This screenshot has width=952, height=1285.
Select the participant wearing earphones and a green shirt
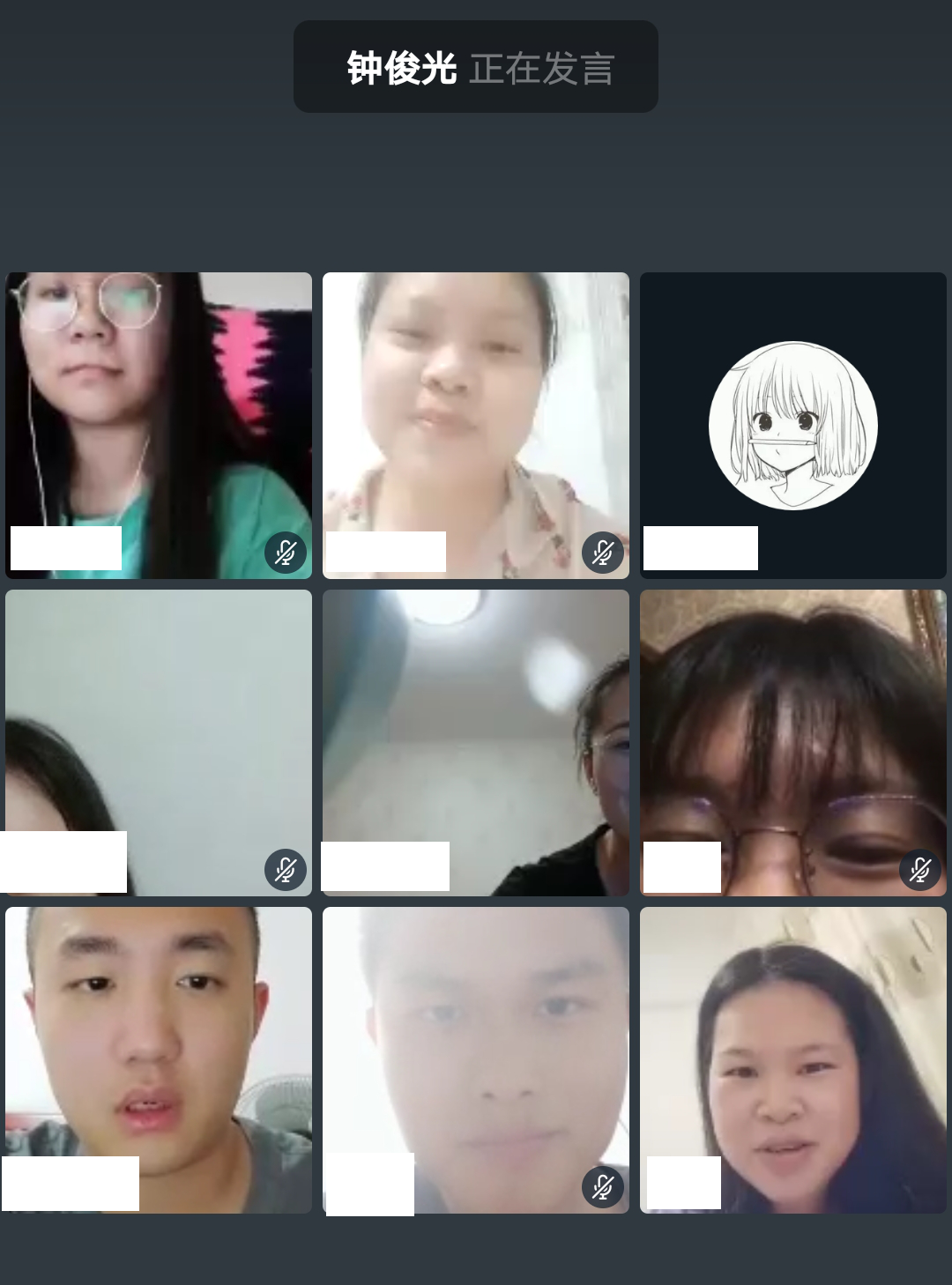coord(159,425)
